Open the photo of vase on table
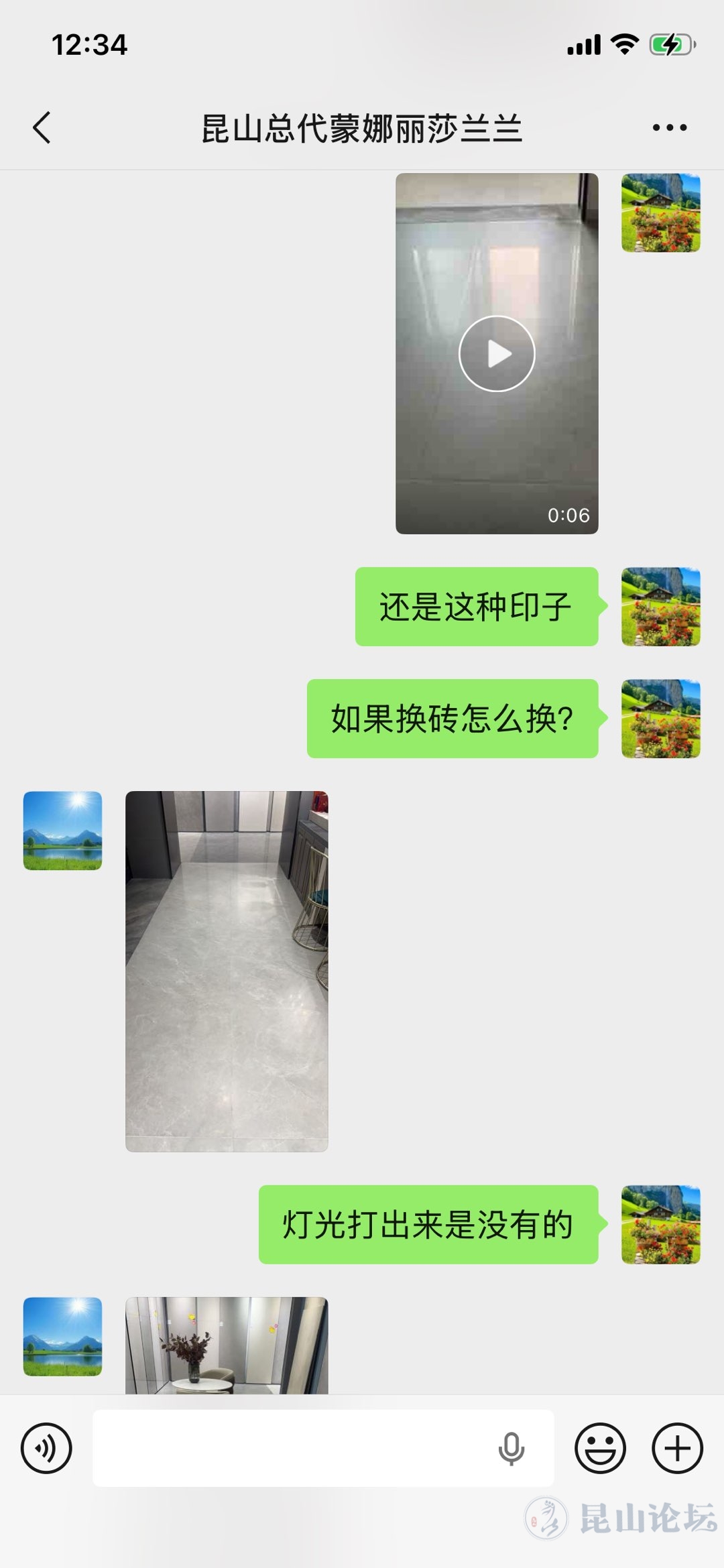Screen dimensions: 724x1568 [227, 1346]
